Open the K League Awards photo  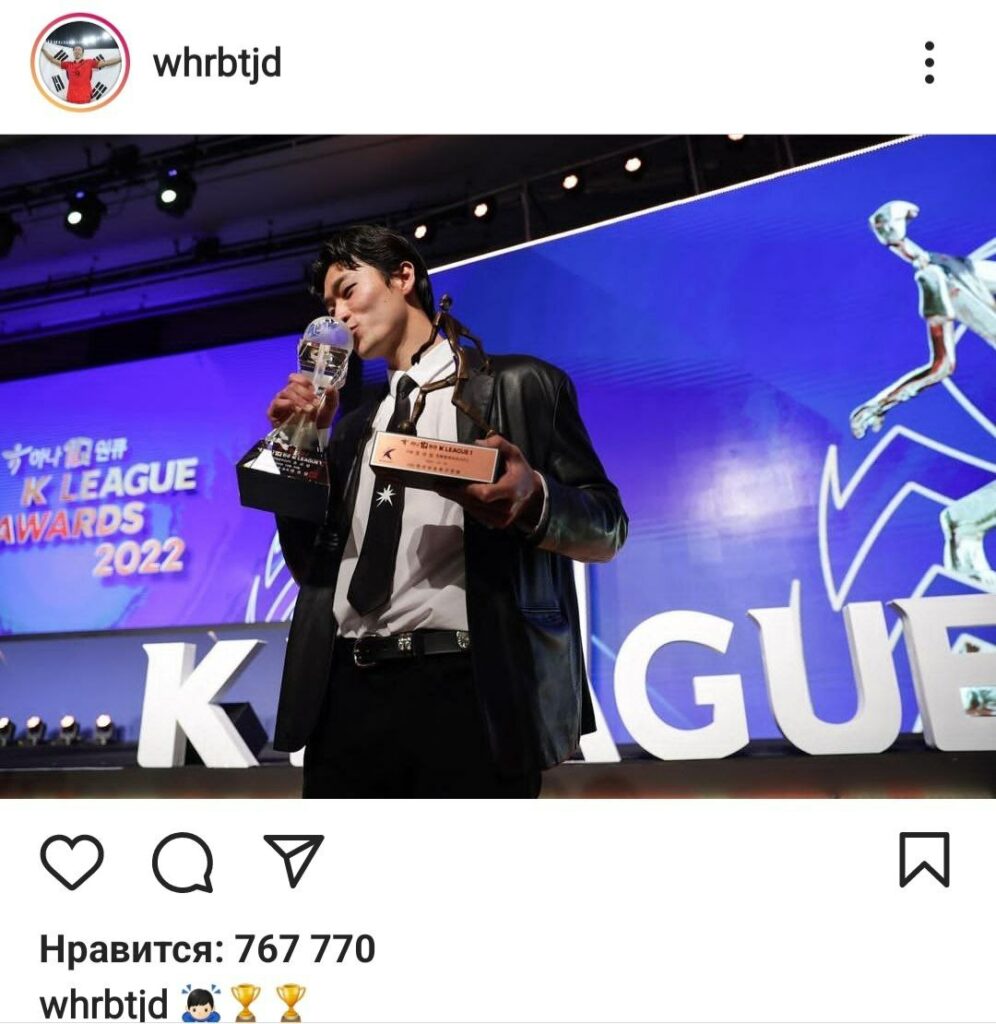pos(498,466)
